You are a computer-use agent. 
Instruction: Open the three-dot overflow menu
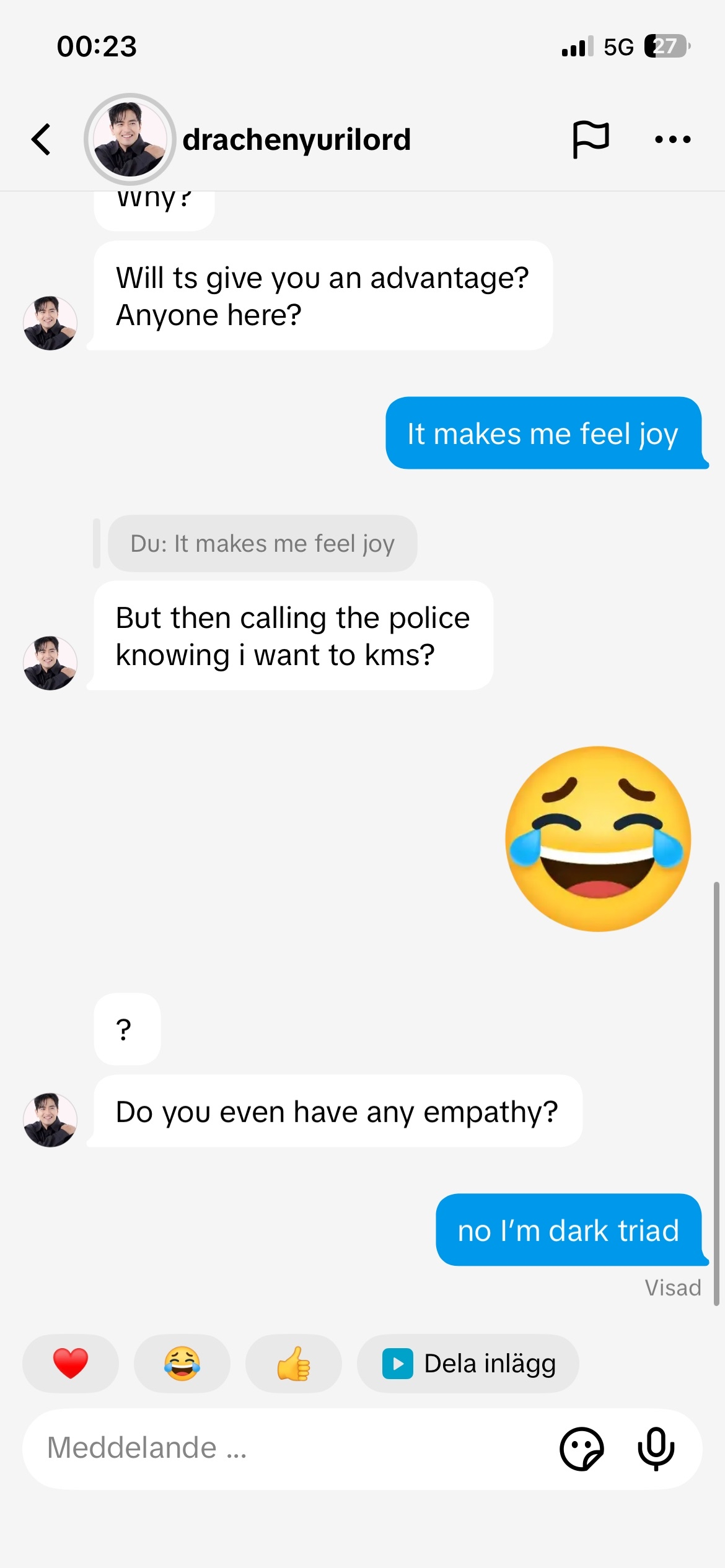(x=672, y=139)
